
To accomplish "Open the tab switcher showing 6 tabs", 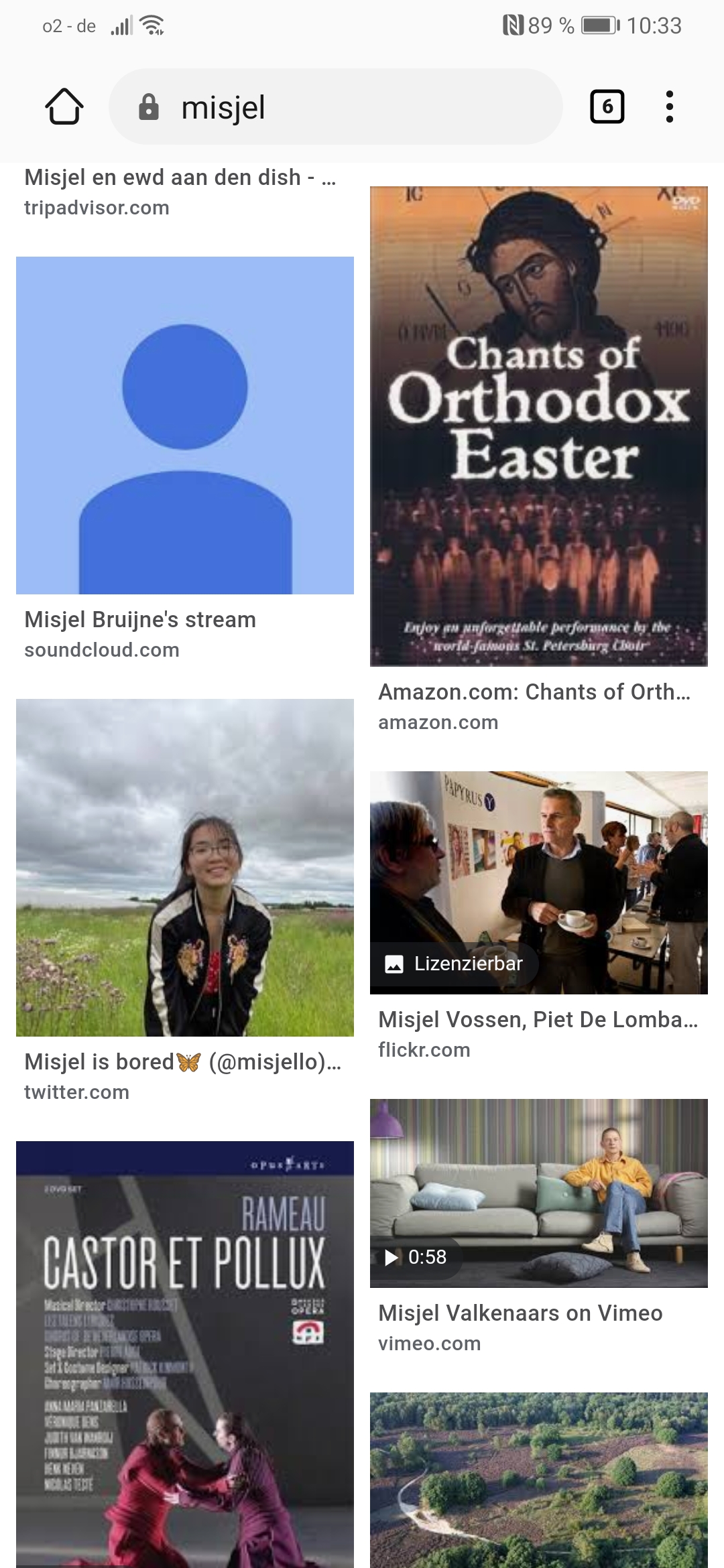I will click(x=607, y=107).
